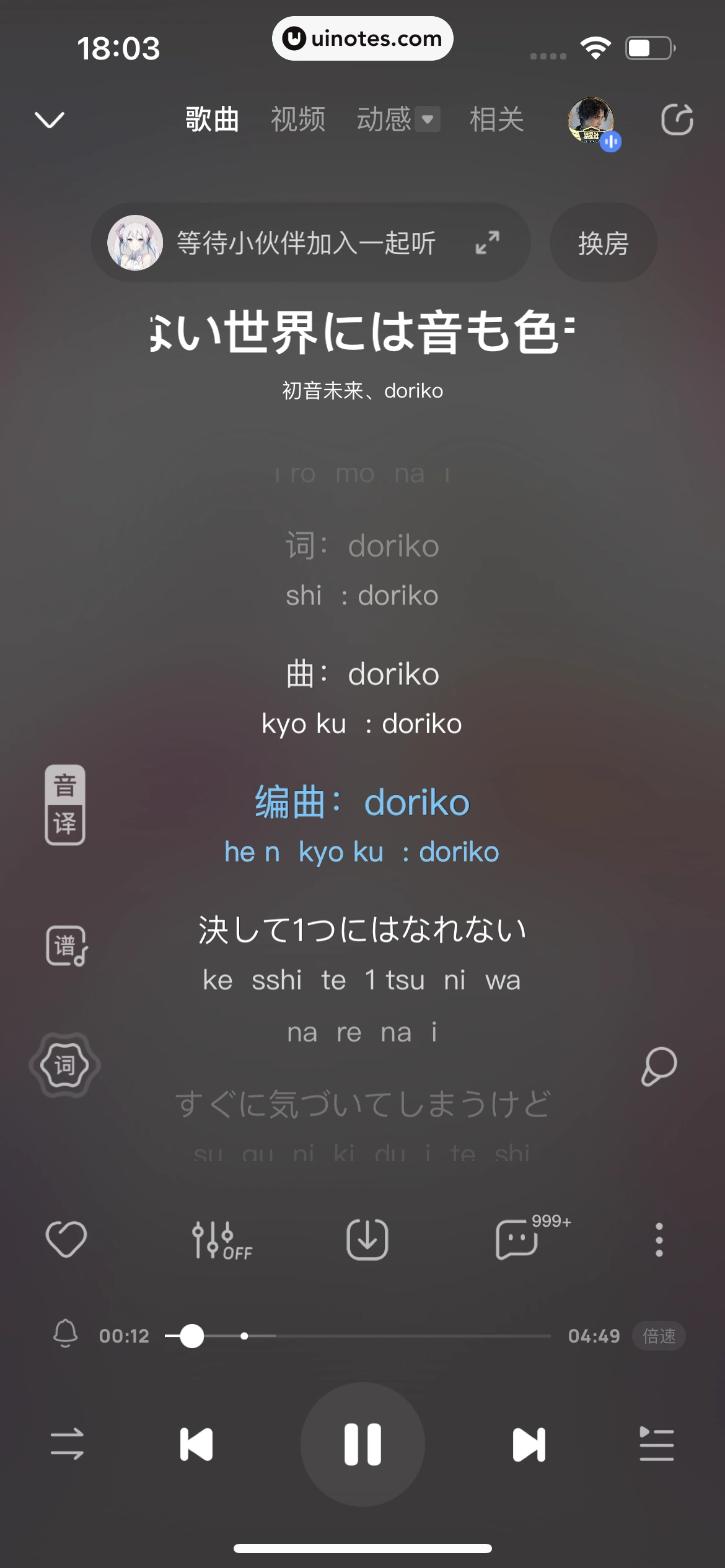Tap the 换房 button

(x=603, y=243)
